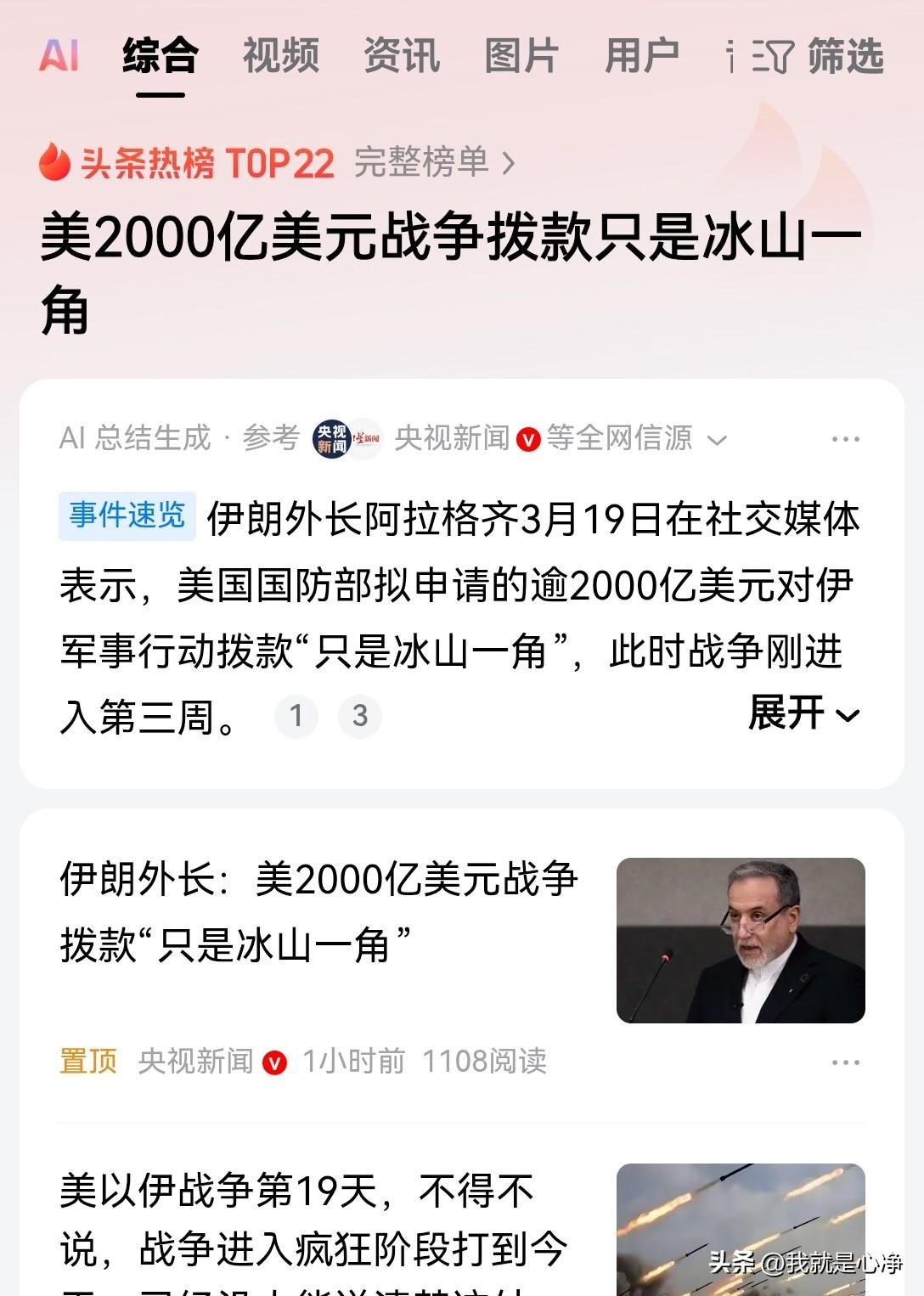Click the red verified badge next to 央视新闻
The width and height of the screenshot is (924, 1296).
(x=529, y=437)
